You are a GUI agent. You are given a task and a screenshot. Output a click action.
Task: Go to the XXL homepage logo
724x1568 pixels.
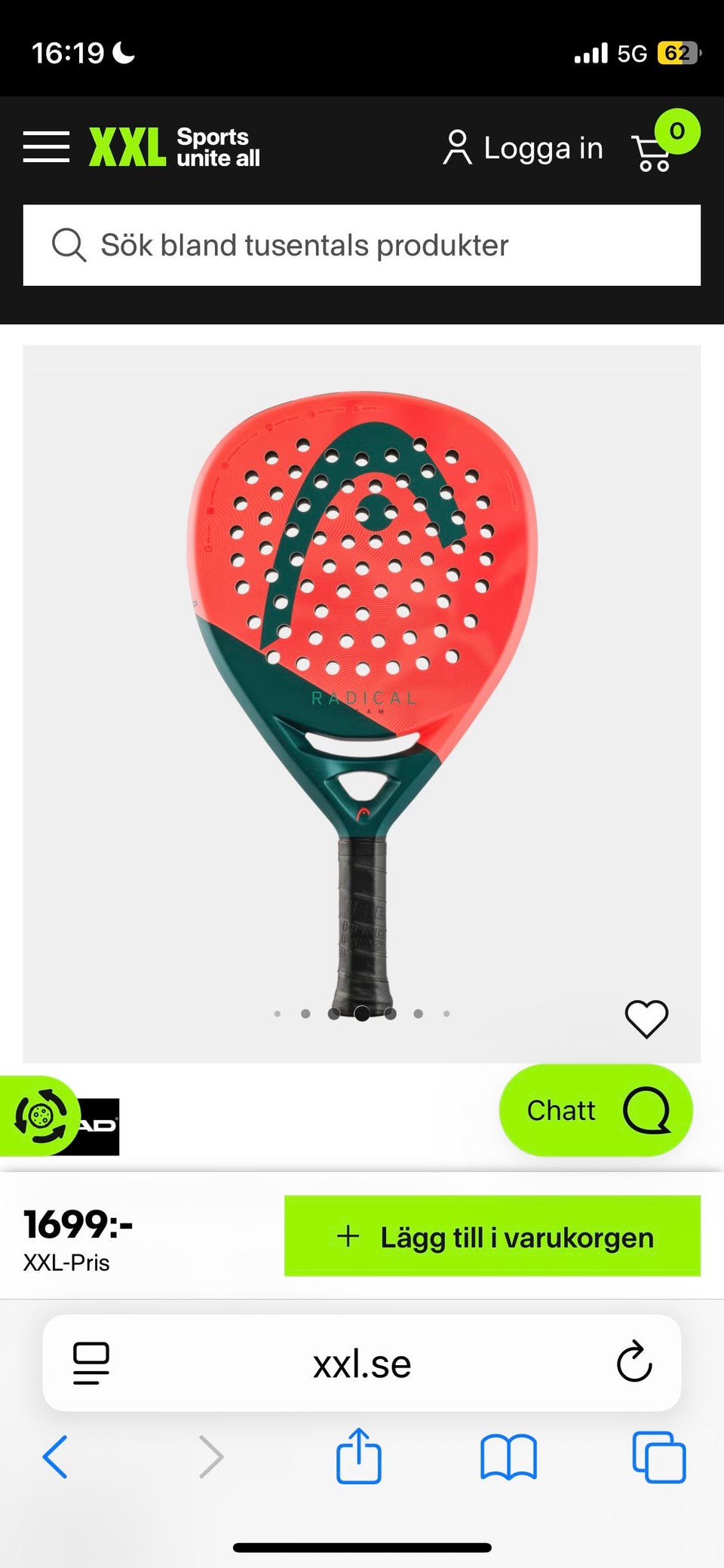(174, 147)
